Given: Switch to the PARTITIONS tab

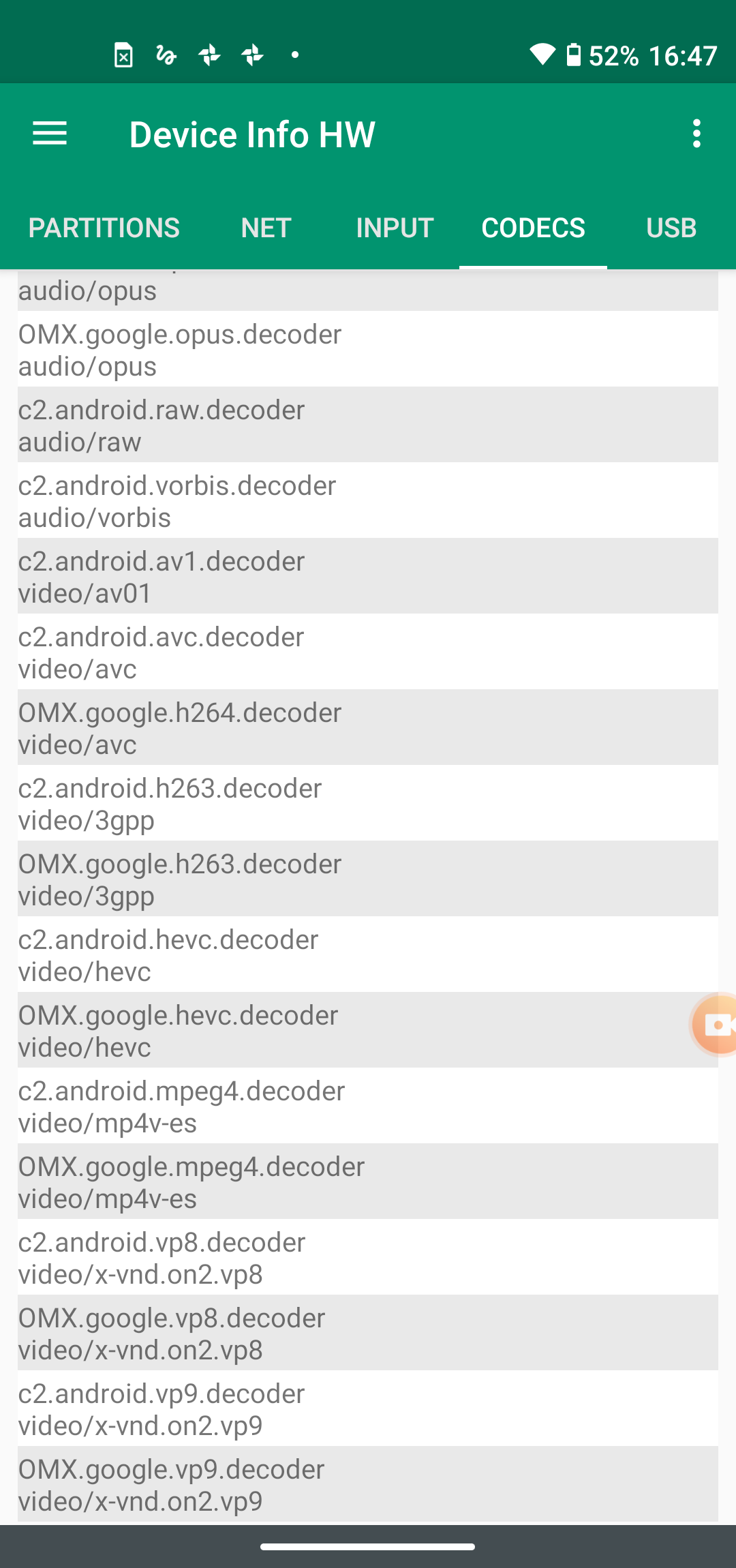Looking at the screenshot, I should point(104,228).
